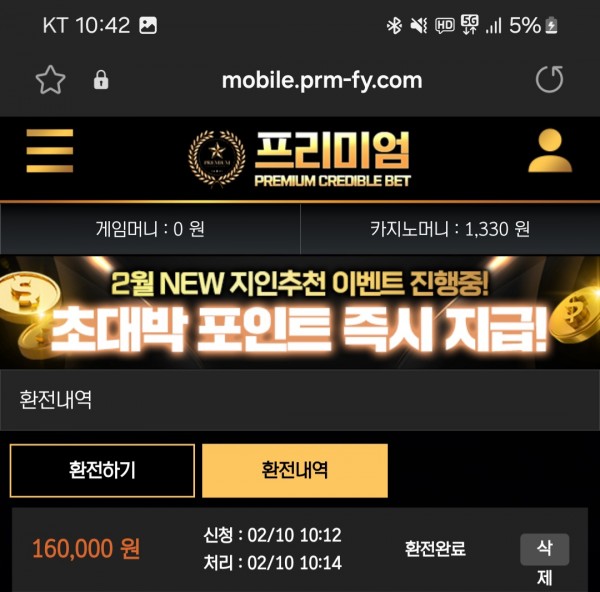Viewport: 600px width, 592px height.
Task: Bookmark this page with the star icon
Action: (x=50, y=80)
